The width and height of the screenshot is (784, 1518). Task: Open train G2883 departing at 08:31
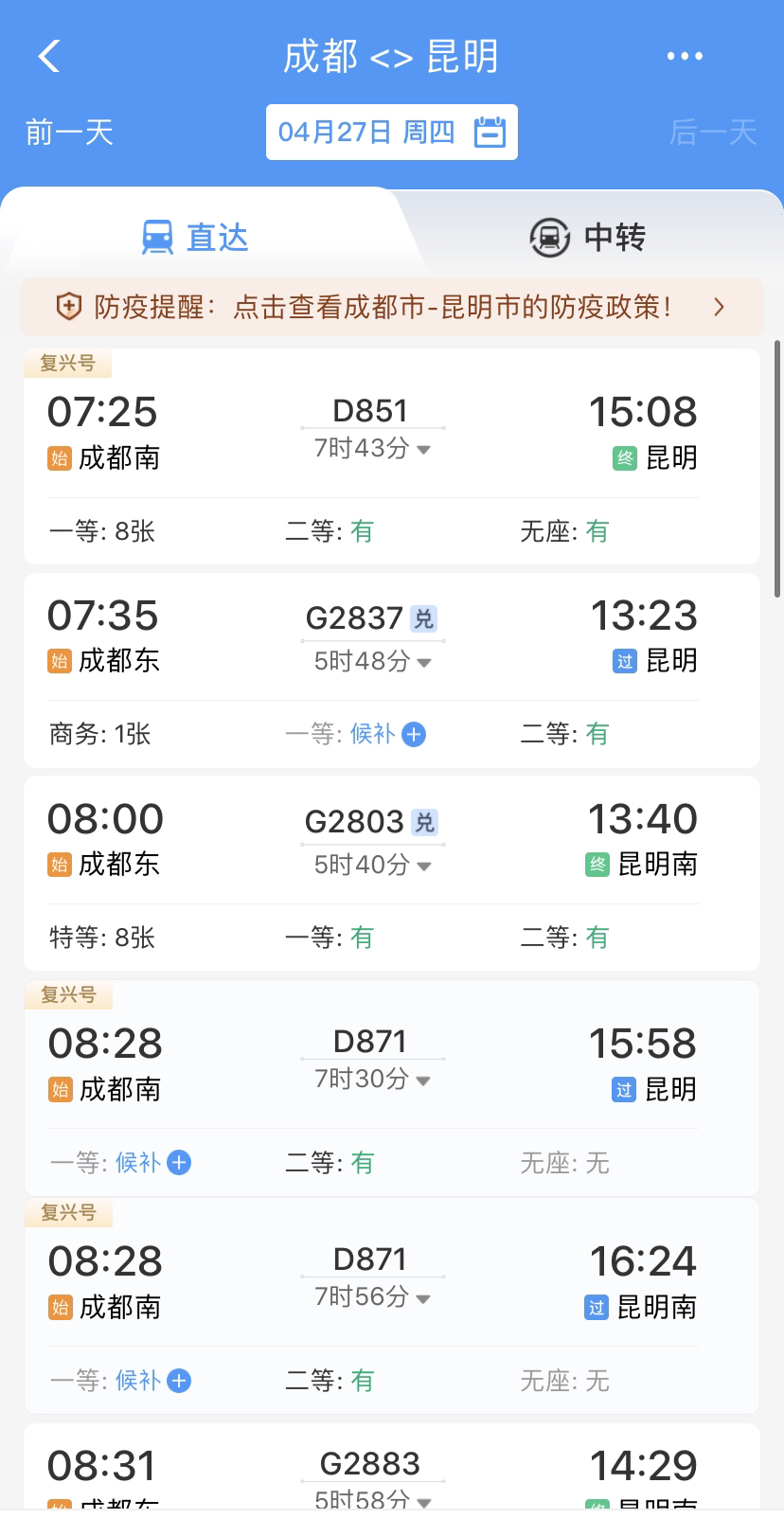pos(391,1468)
